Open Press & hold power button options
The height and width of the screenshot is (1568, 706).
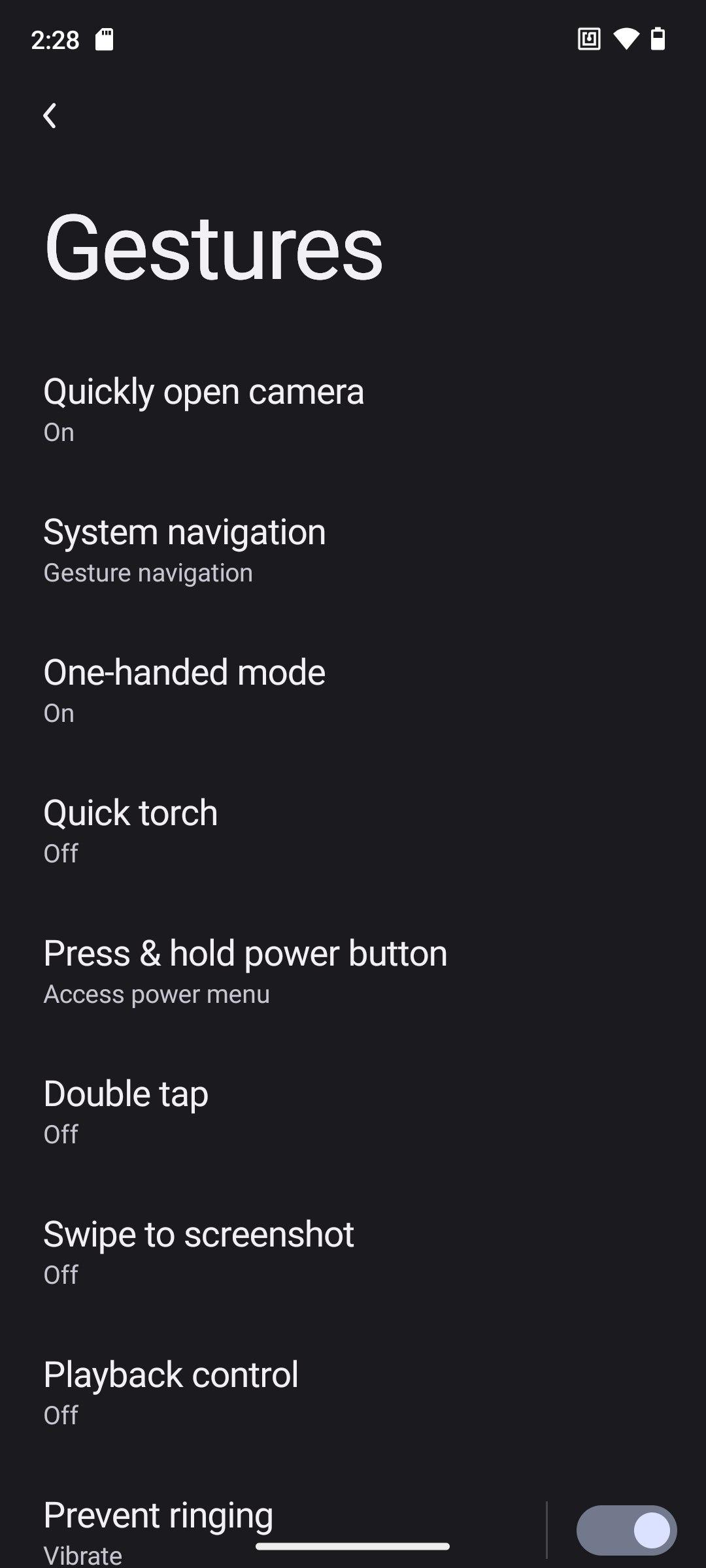pyautogui.click(x=245, y=972)
